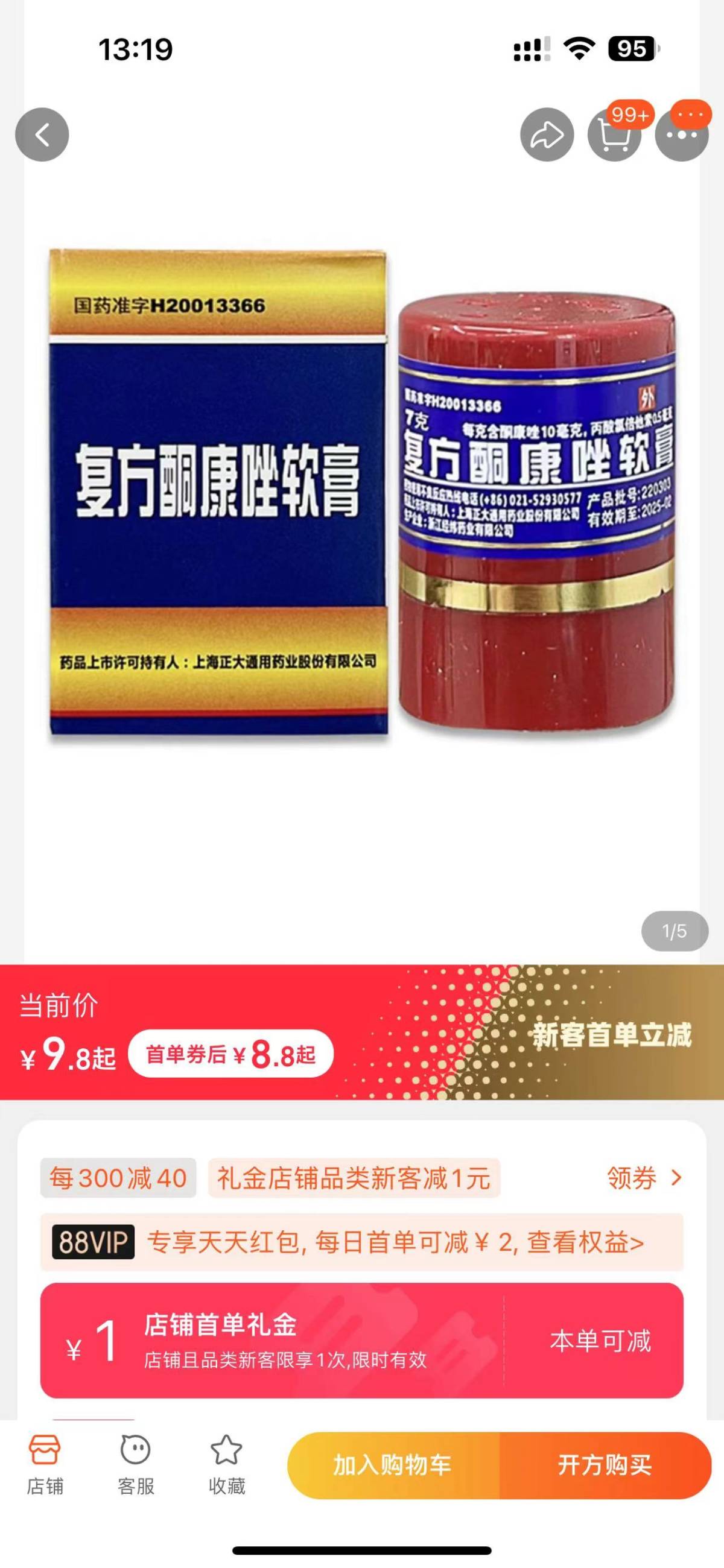Tap 开方购买 to buy
Viewport: 724px width, 1568px height.
(605, 1465)
